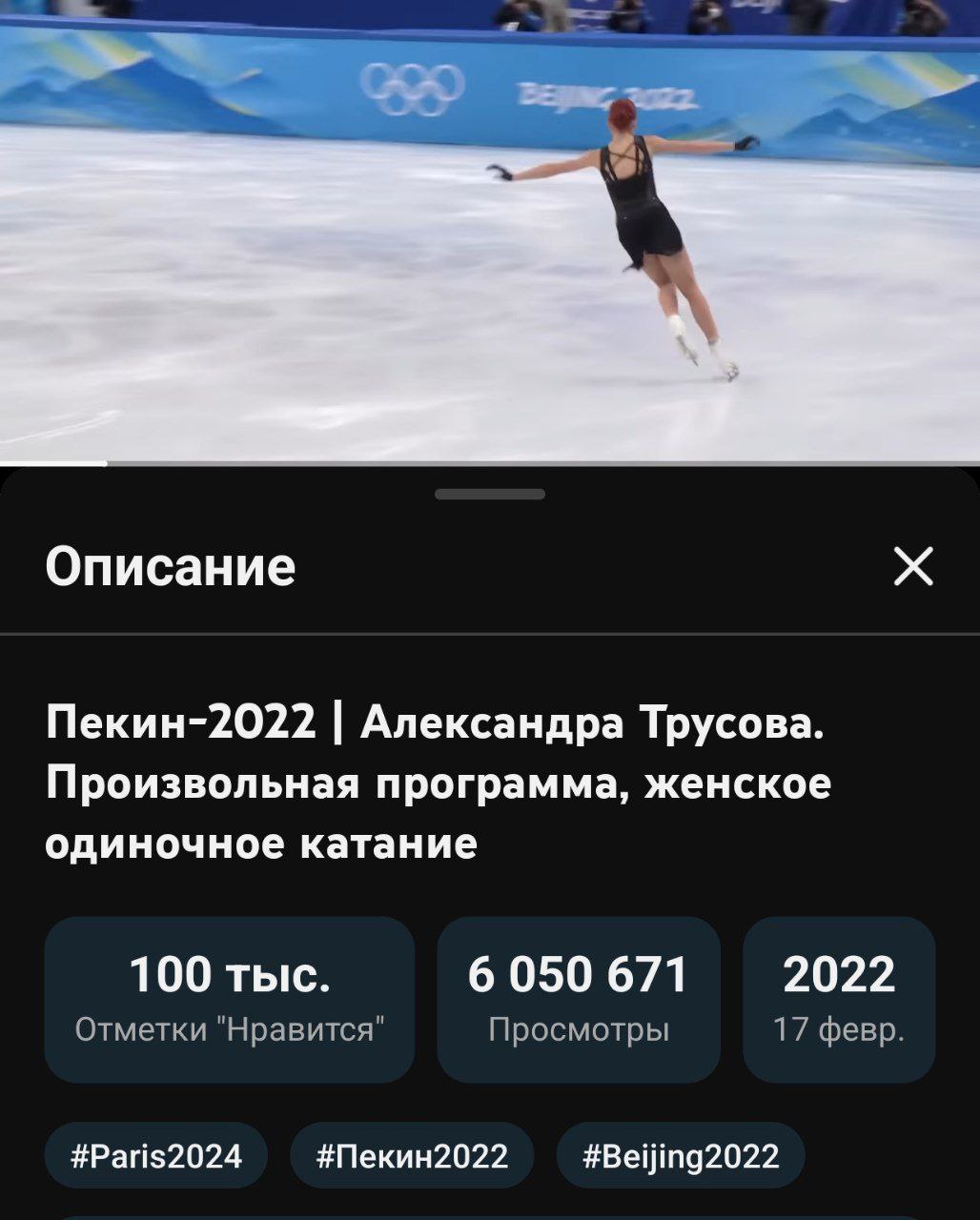Open the views card showing 6 050 671

577,997
